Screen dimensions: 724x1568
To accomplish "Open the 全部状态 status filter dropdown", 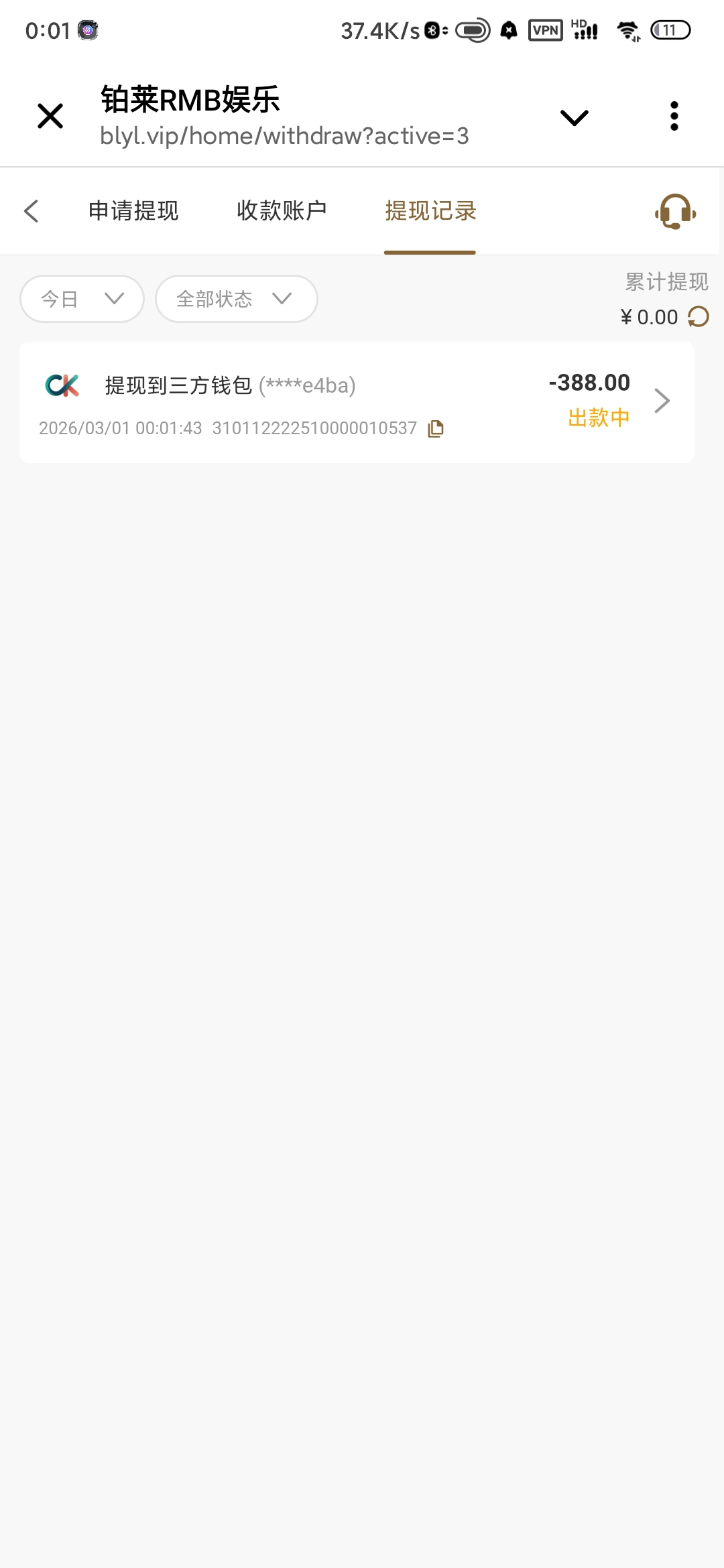I will 236,299.
